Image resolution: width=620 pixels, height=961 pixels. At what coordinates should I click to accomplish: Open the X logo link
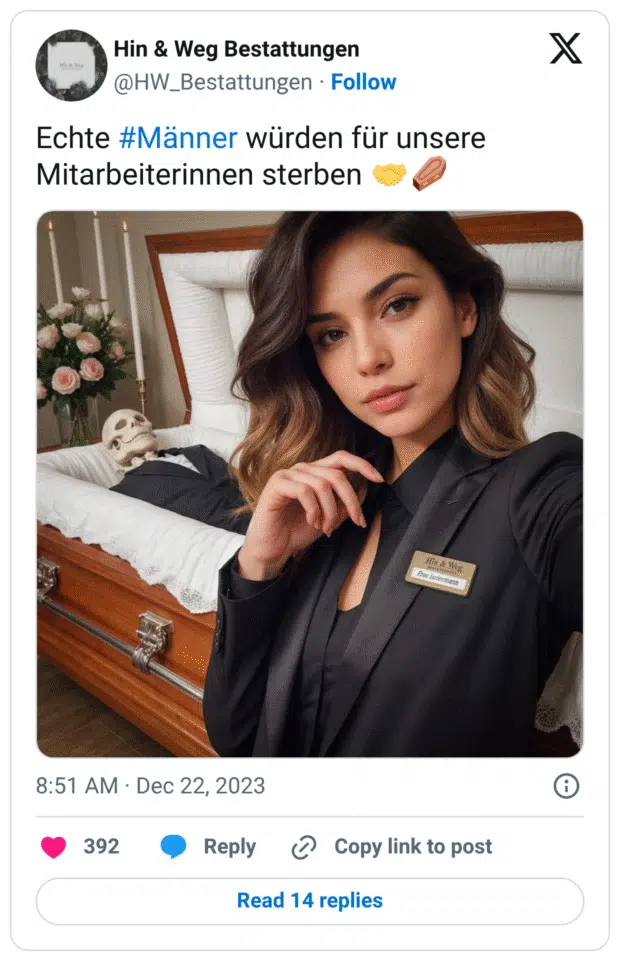tap(566, 49)
